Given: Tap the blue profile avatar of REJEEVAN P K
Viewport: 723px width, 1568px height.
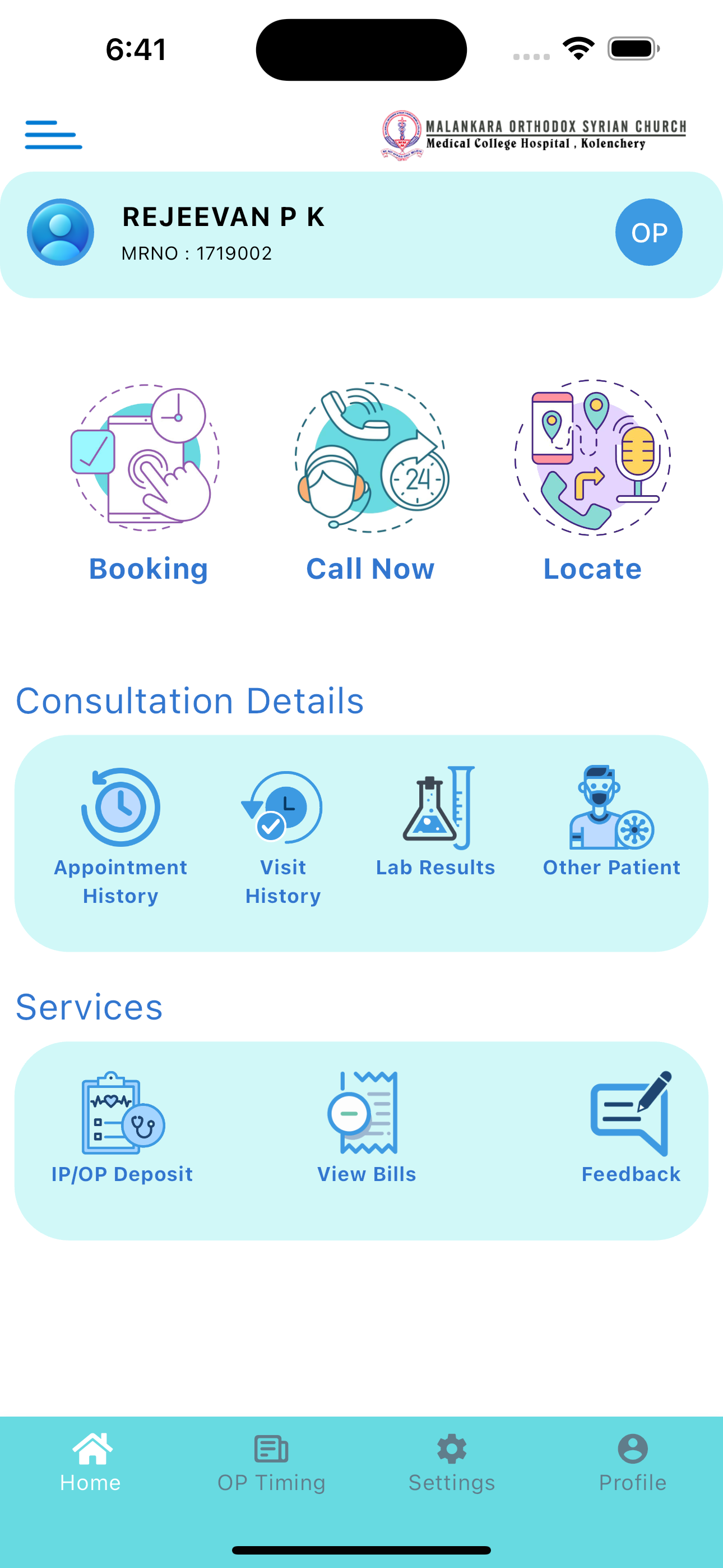Looking at the screenshot, I should (61, 232).
